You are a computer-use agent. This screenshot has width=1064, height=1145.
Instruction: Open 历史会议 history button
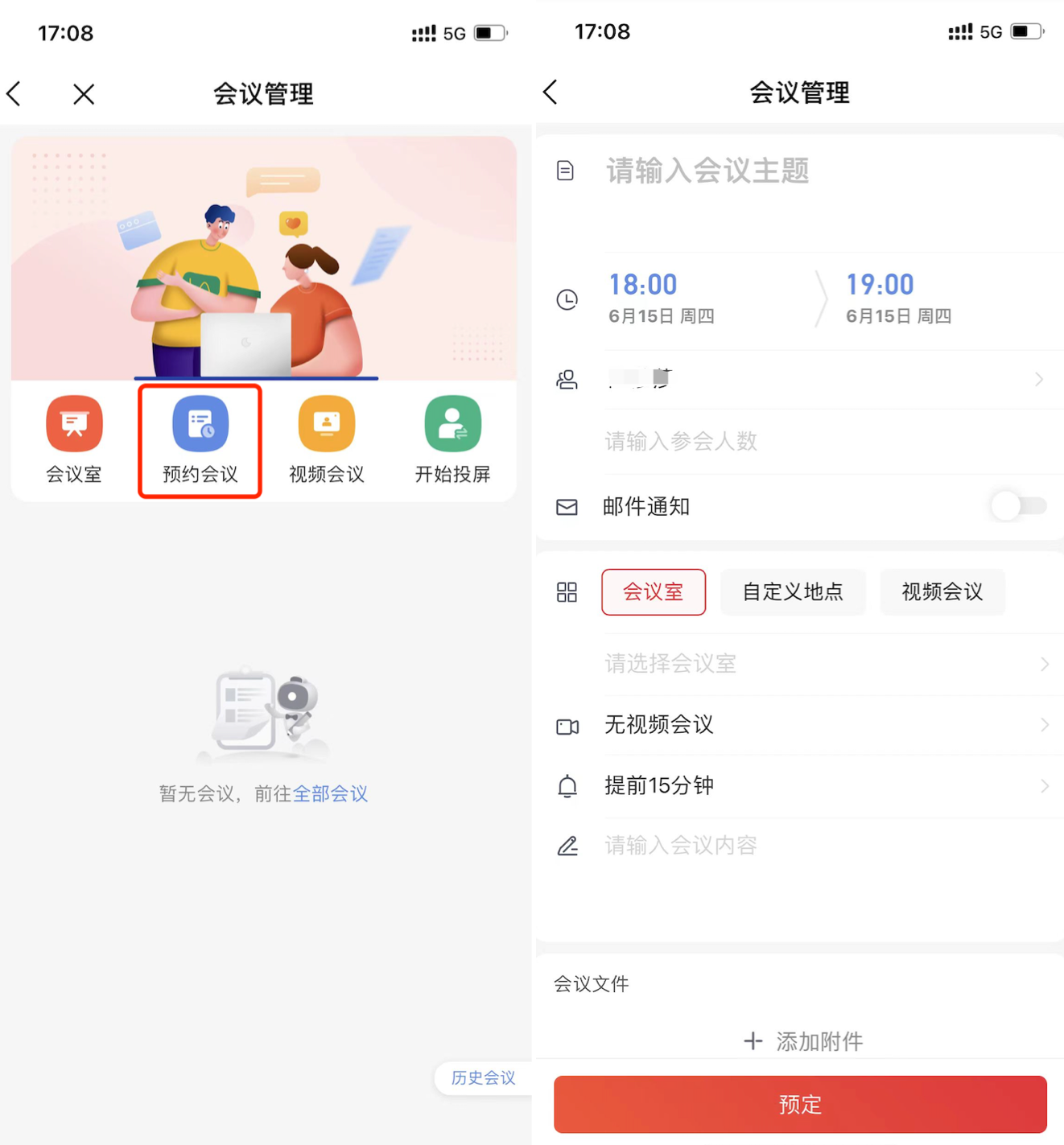(483, 1077)
